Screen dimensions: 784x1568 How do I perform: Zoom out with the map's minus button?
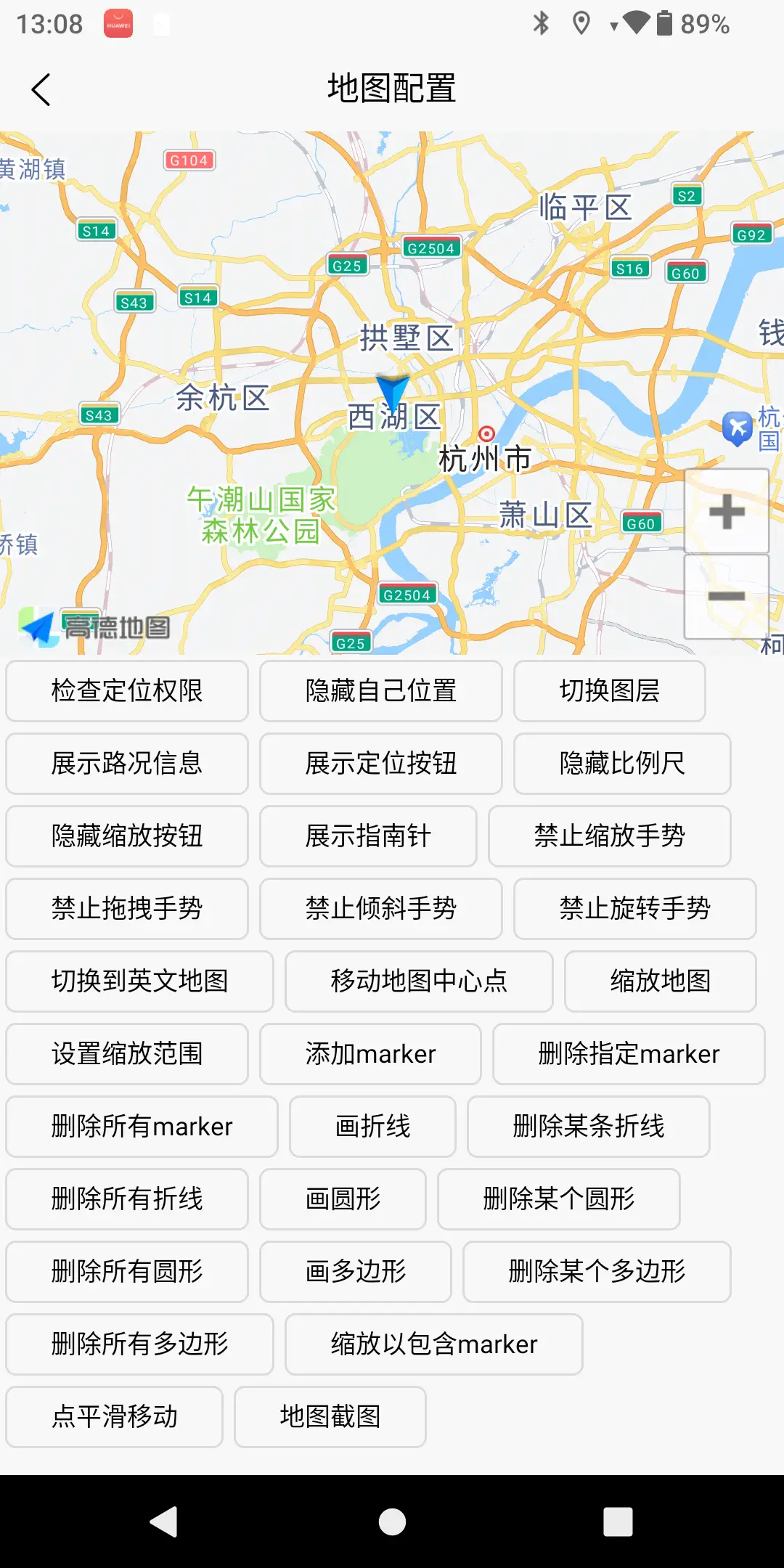pyautogui.click(x=727, y=597)
